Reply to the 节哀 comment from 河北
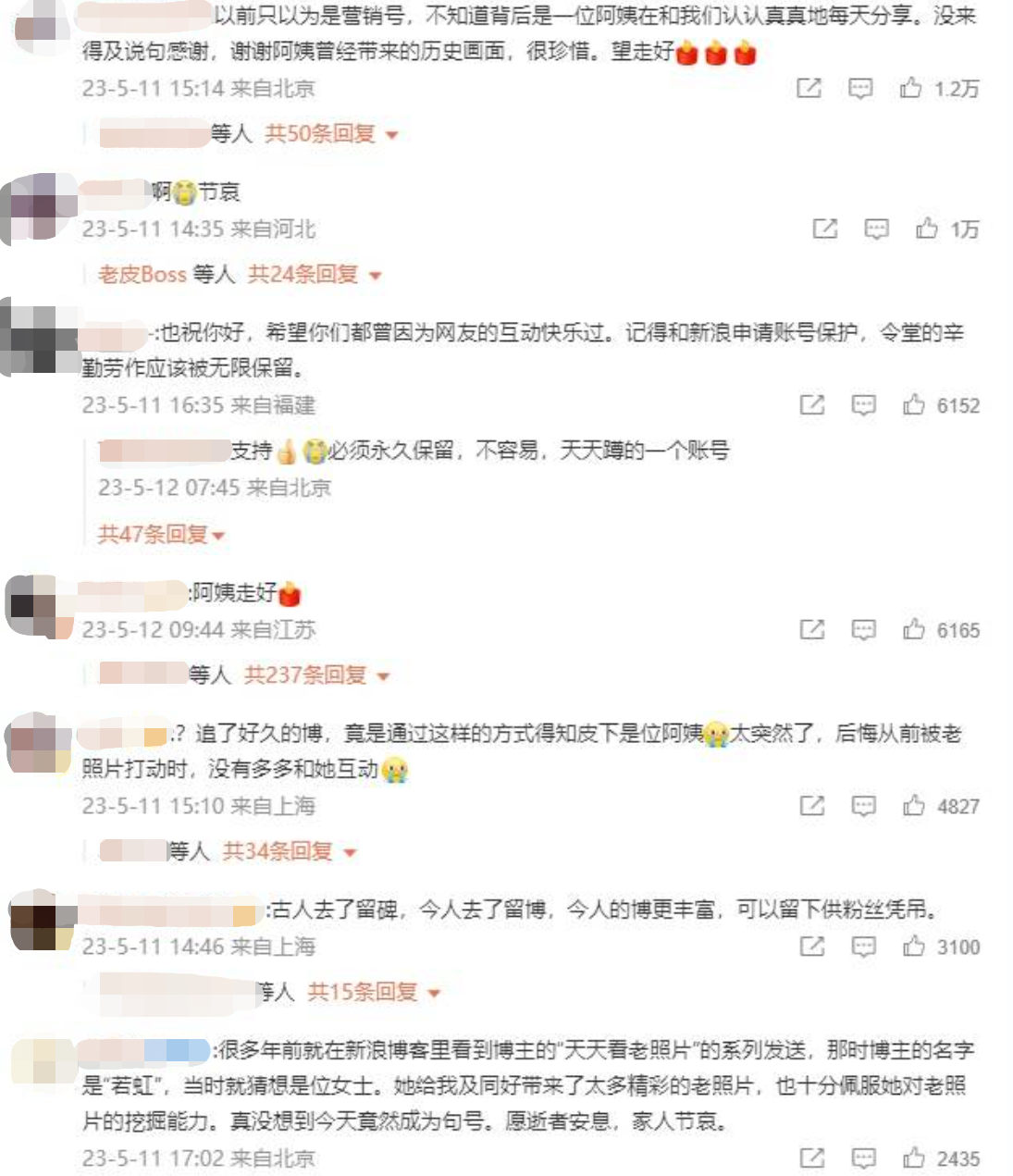1013x1176 pixels. click(876, 229)
